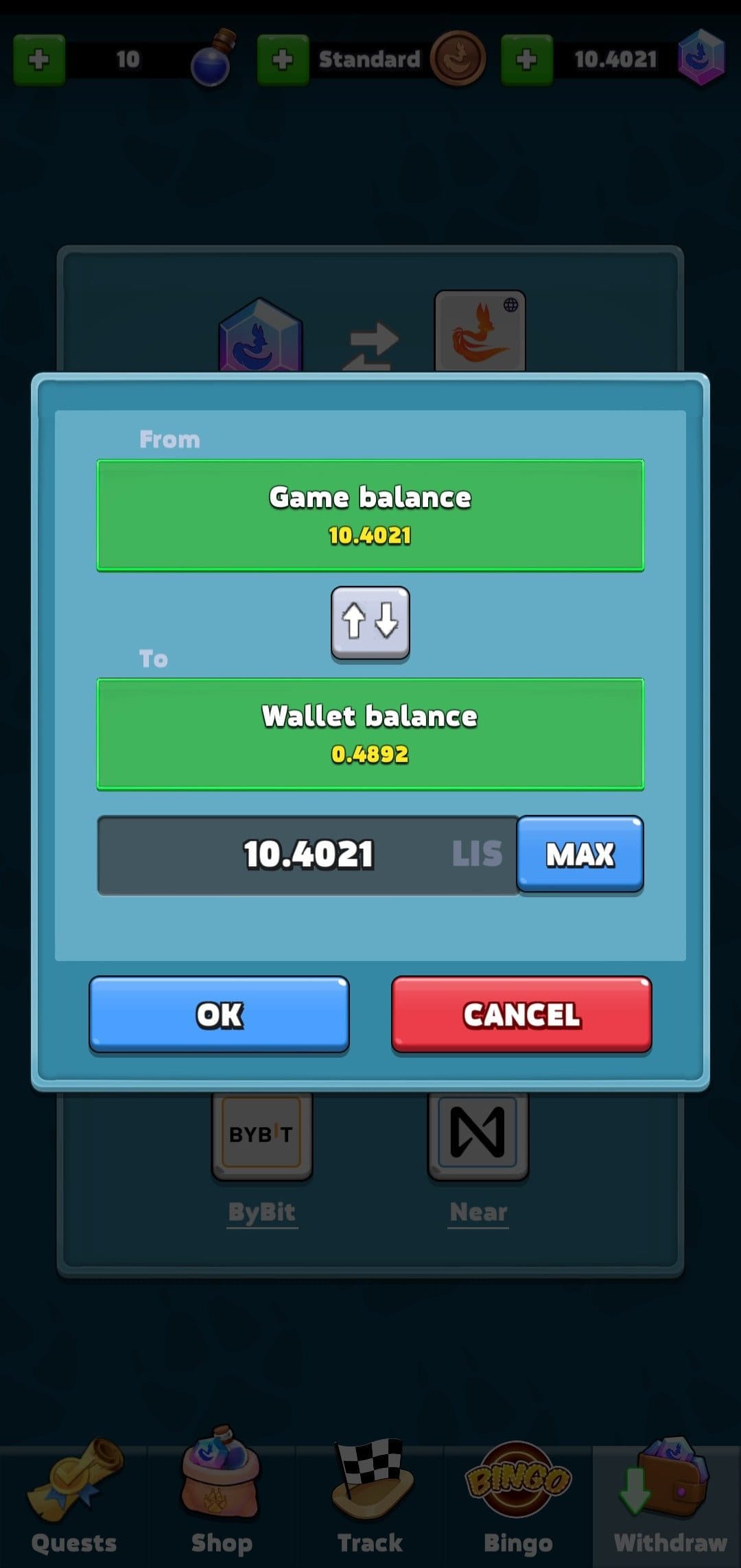Set the amount to MAX
Image resolution: width=741 pixels, height=1568 pixels.
click(x=580, y=854)
